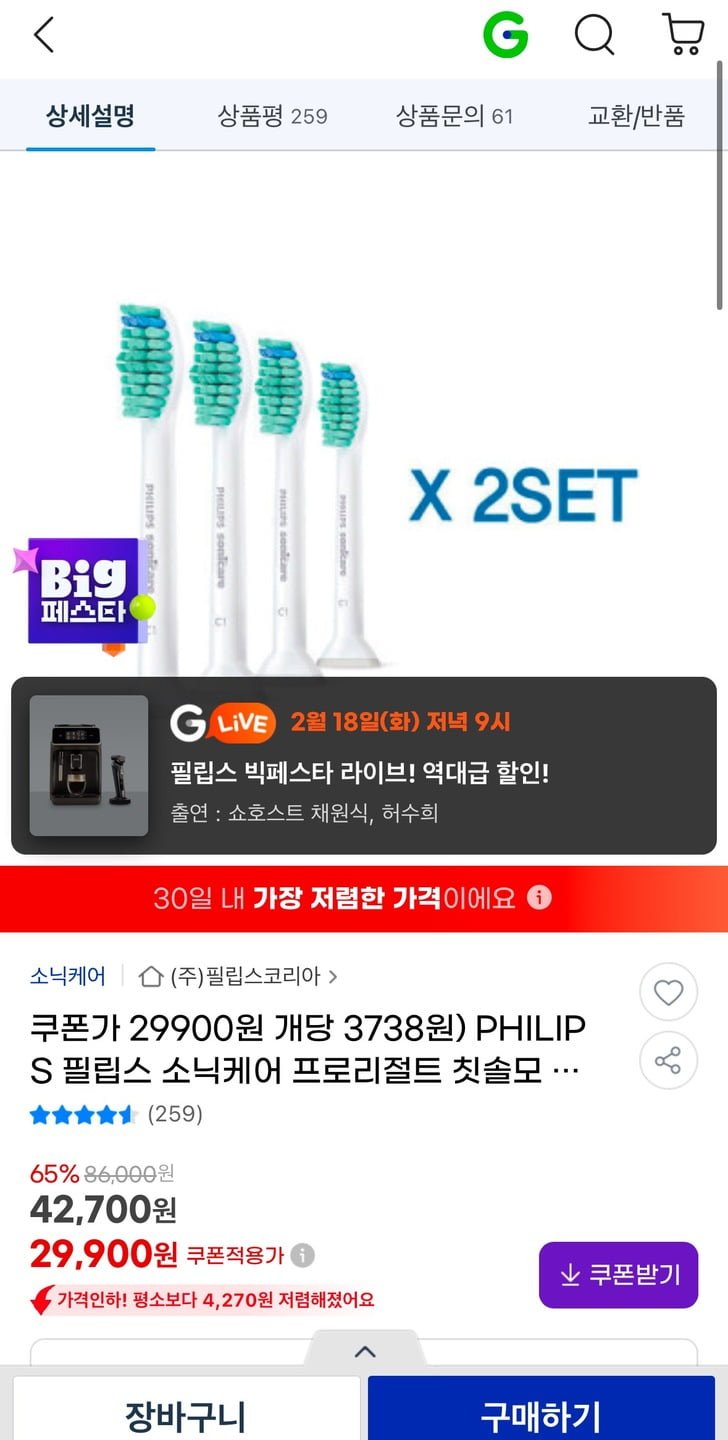This screenshot has height=1440, width=728.
Task: Show info on 30일 내 가장 저렴한 가격
Action: pyautogui.click(x=539, y=897)
